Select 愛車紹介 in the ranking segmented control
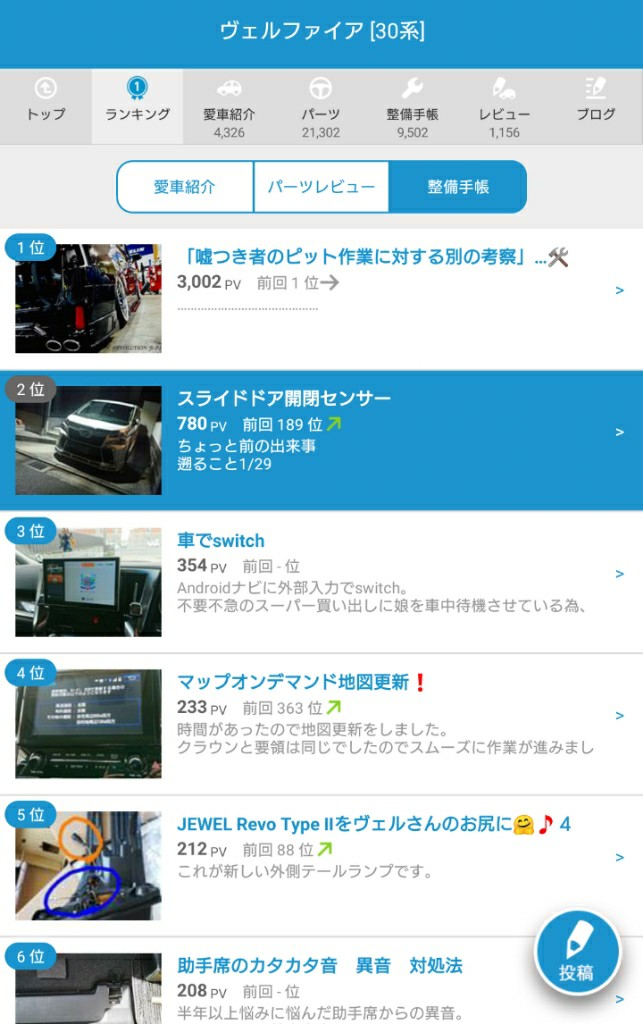 pyautogui.click(x=185, y=187)
